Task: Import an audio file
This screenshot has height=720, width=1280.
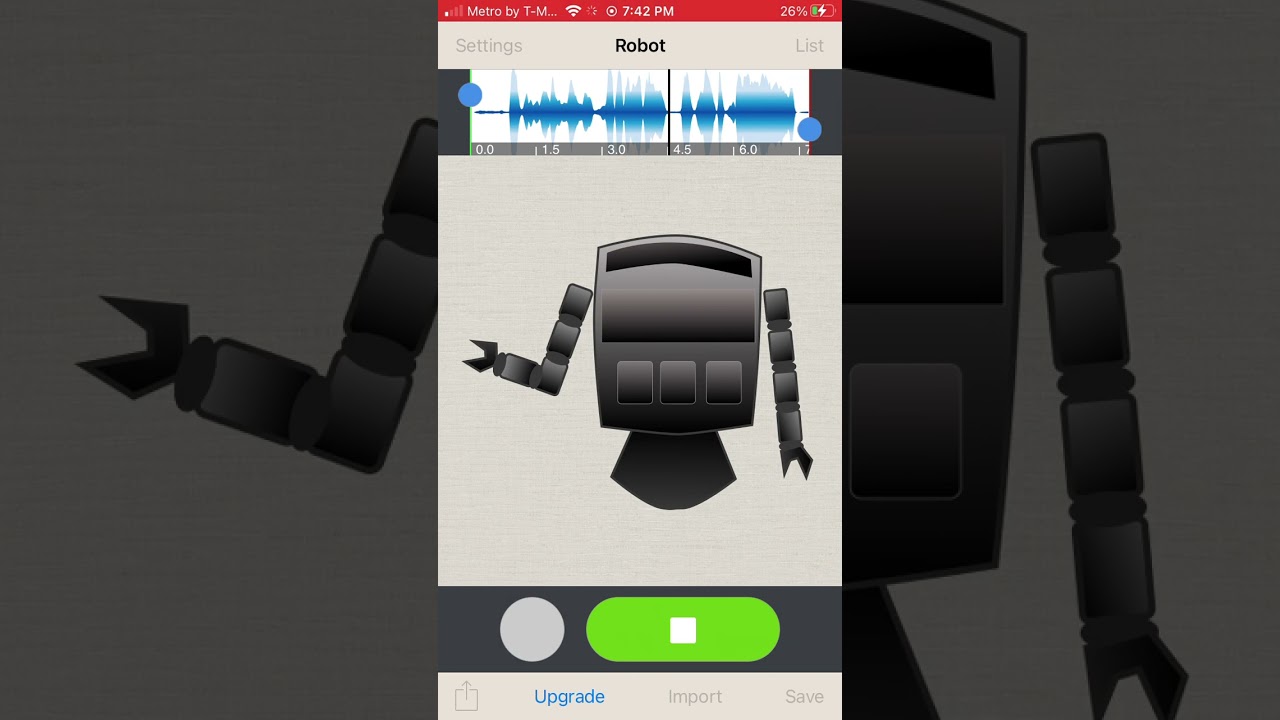Action: point(695,697)
